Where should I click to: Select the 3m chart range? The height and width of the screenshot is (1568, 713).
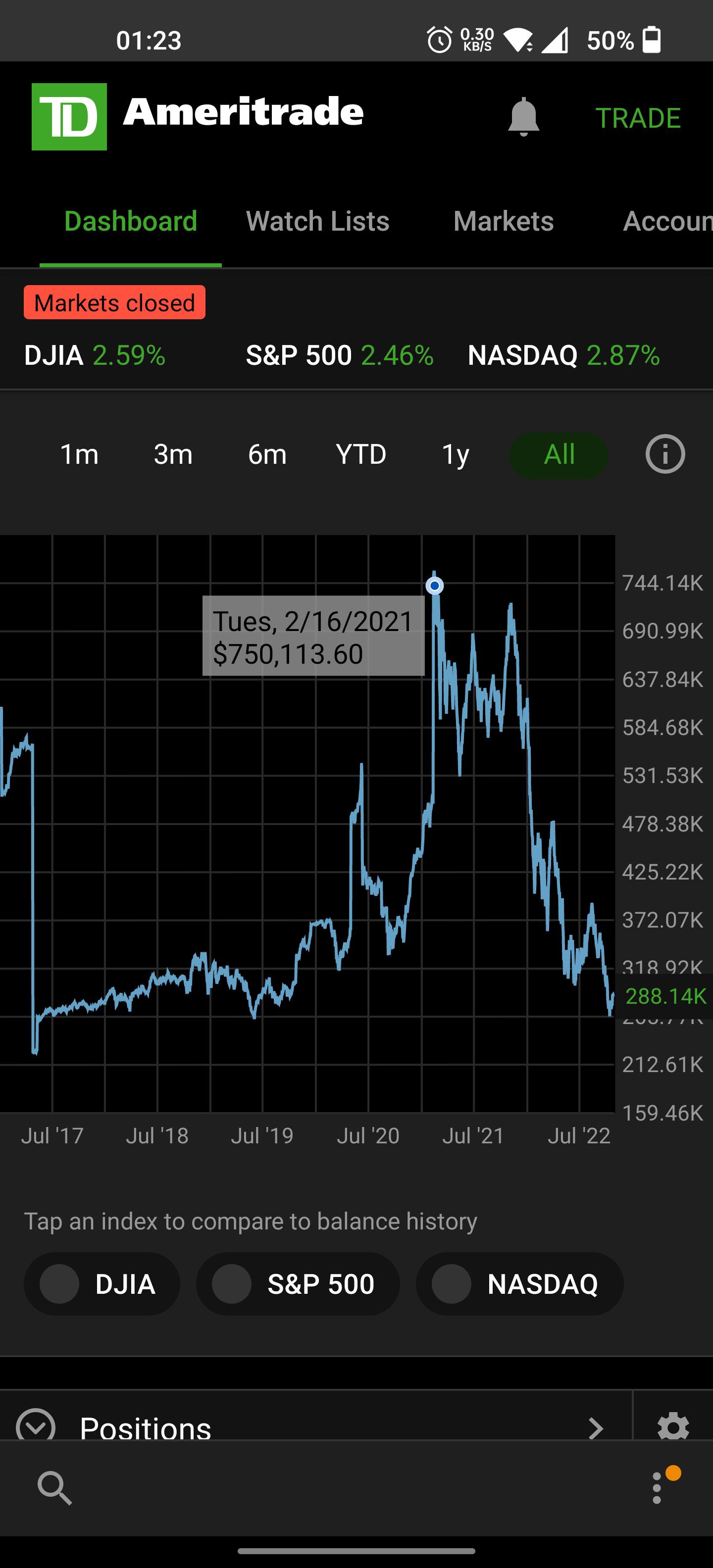(x=173, y=455)
